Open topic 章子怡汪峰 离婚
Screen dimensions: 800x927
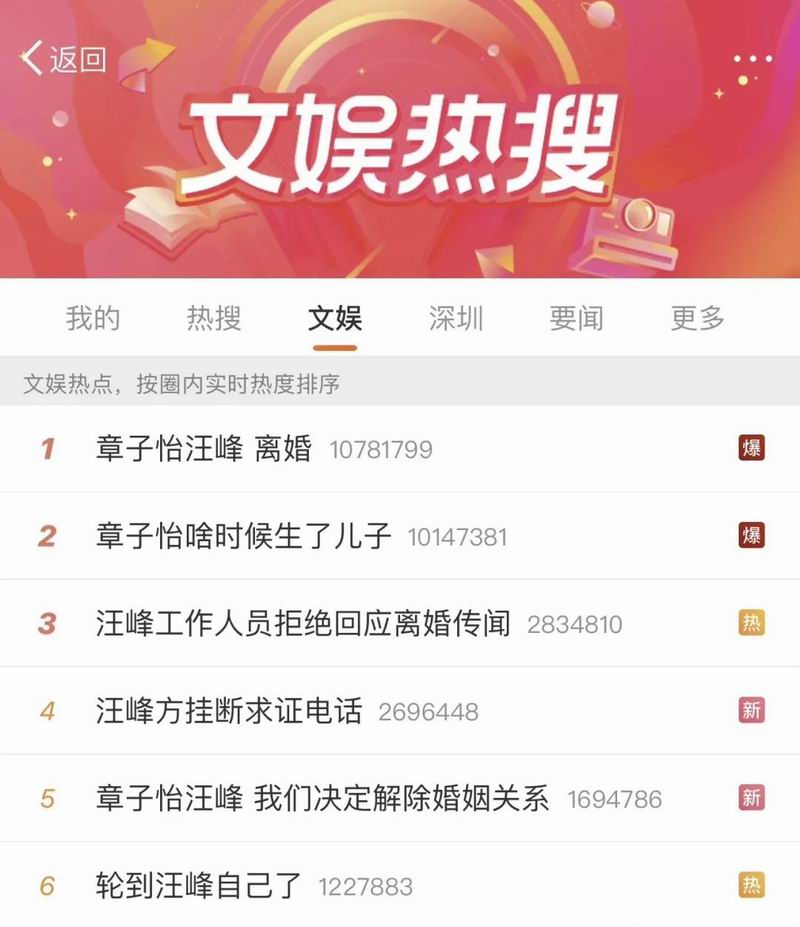tap(204, 449)
